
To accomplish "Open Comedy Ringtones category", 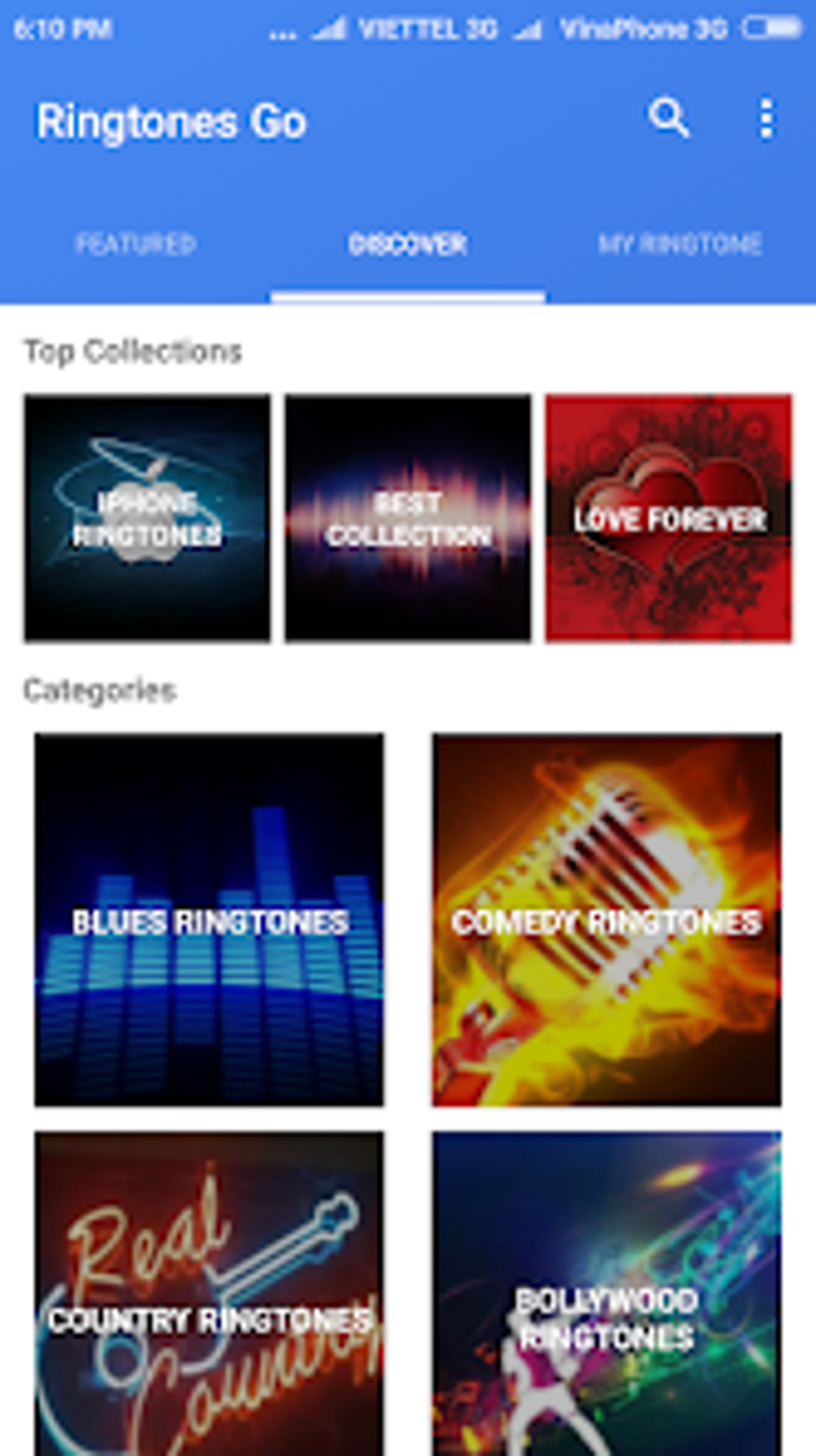I will (x=606, y=920).
